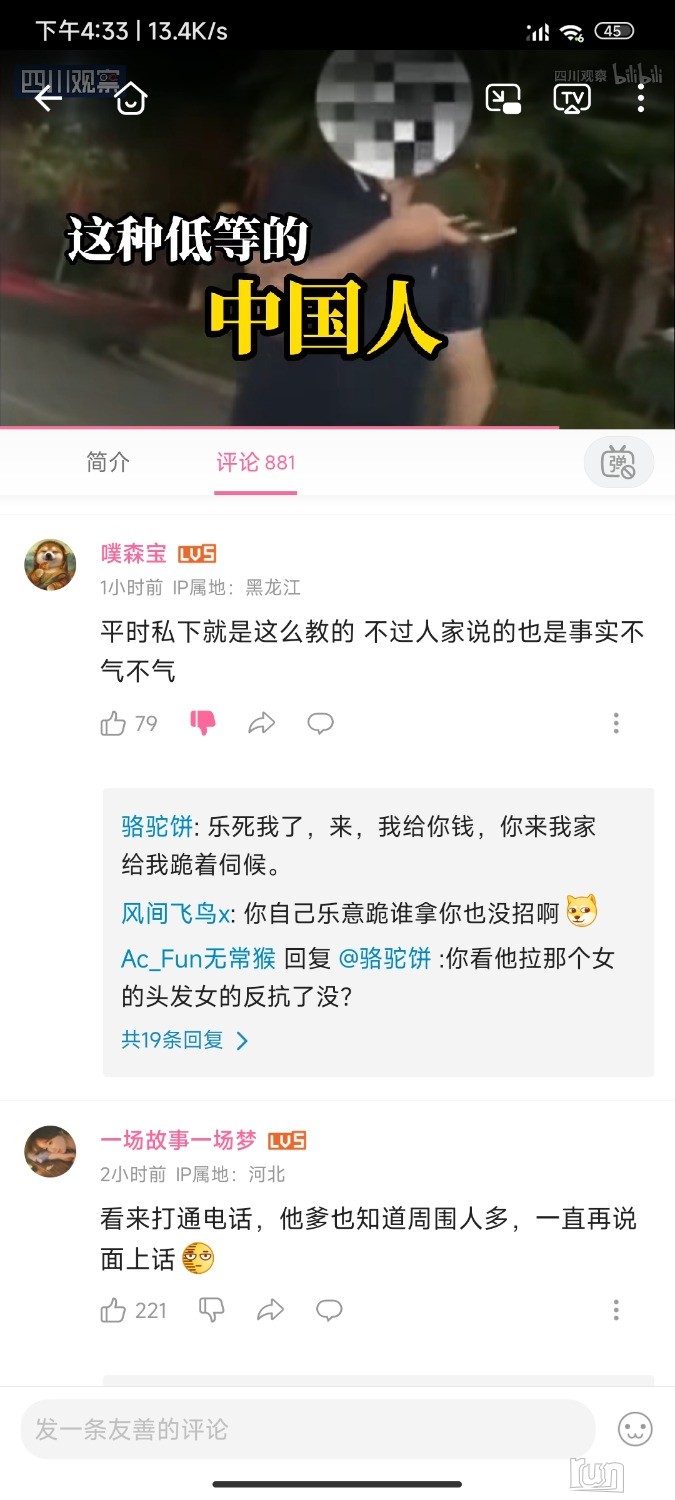
Task: Open the emoji picker
Action: [635, 1430]
